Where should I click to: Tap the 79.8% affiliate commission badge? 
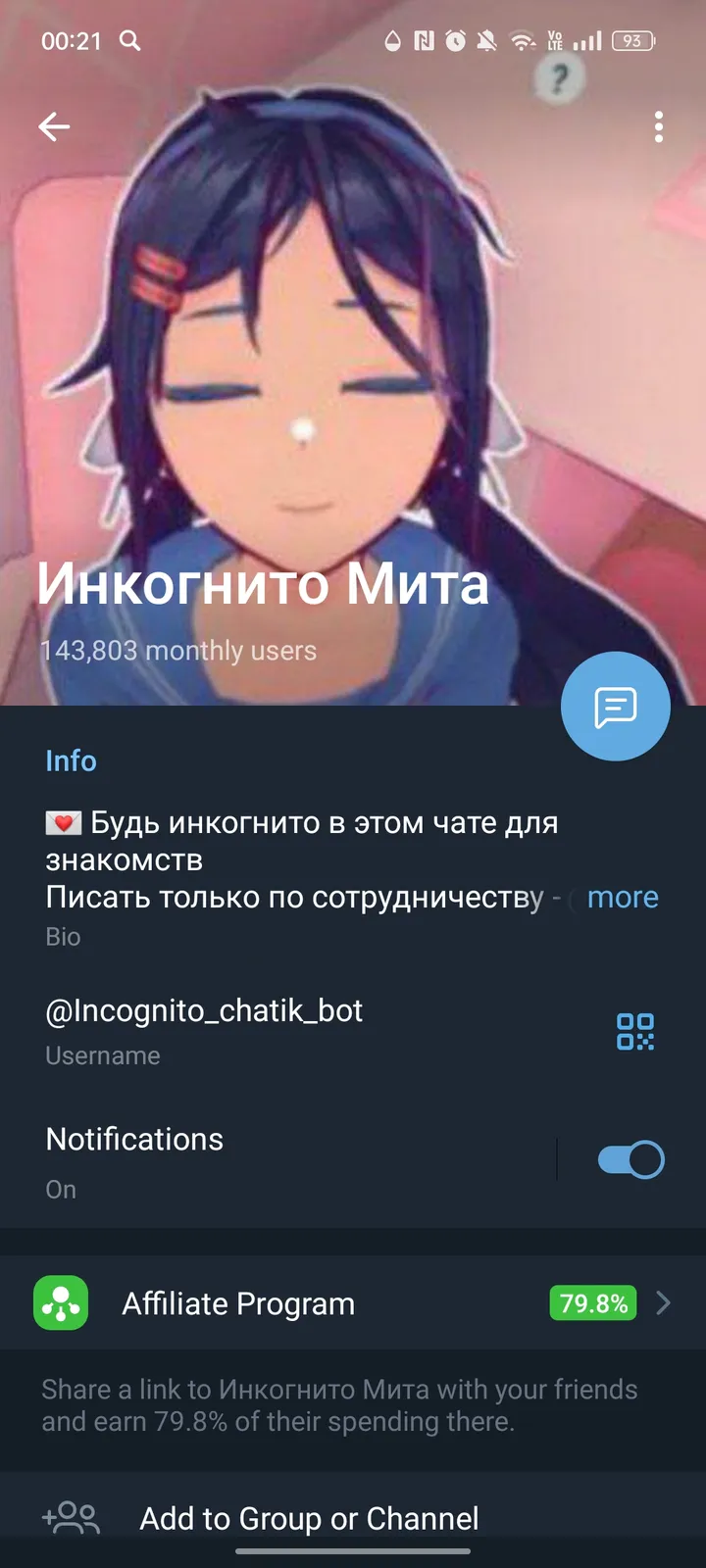(x=592, y=1303)
